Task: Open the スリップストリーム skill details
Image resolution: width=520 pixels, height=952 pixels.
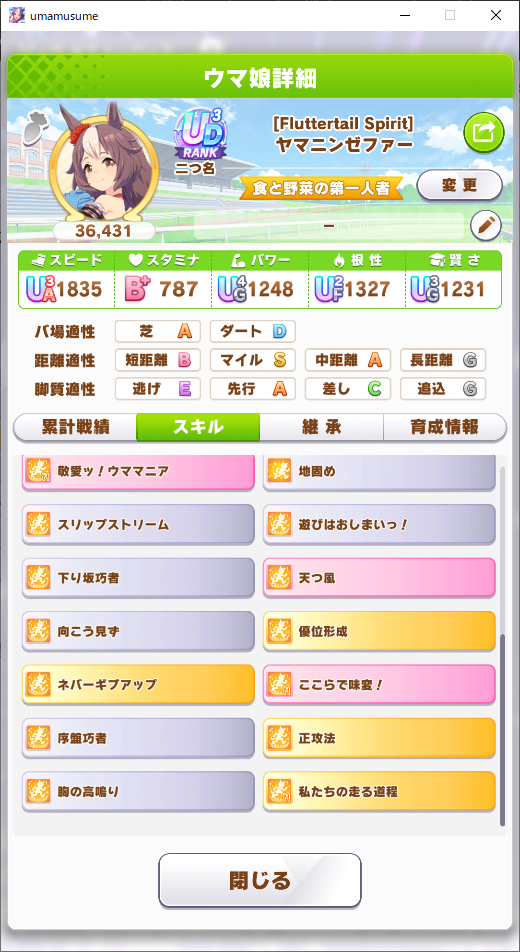Action: point(138,525)
